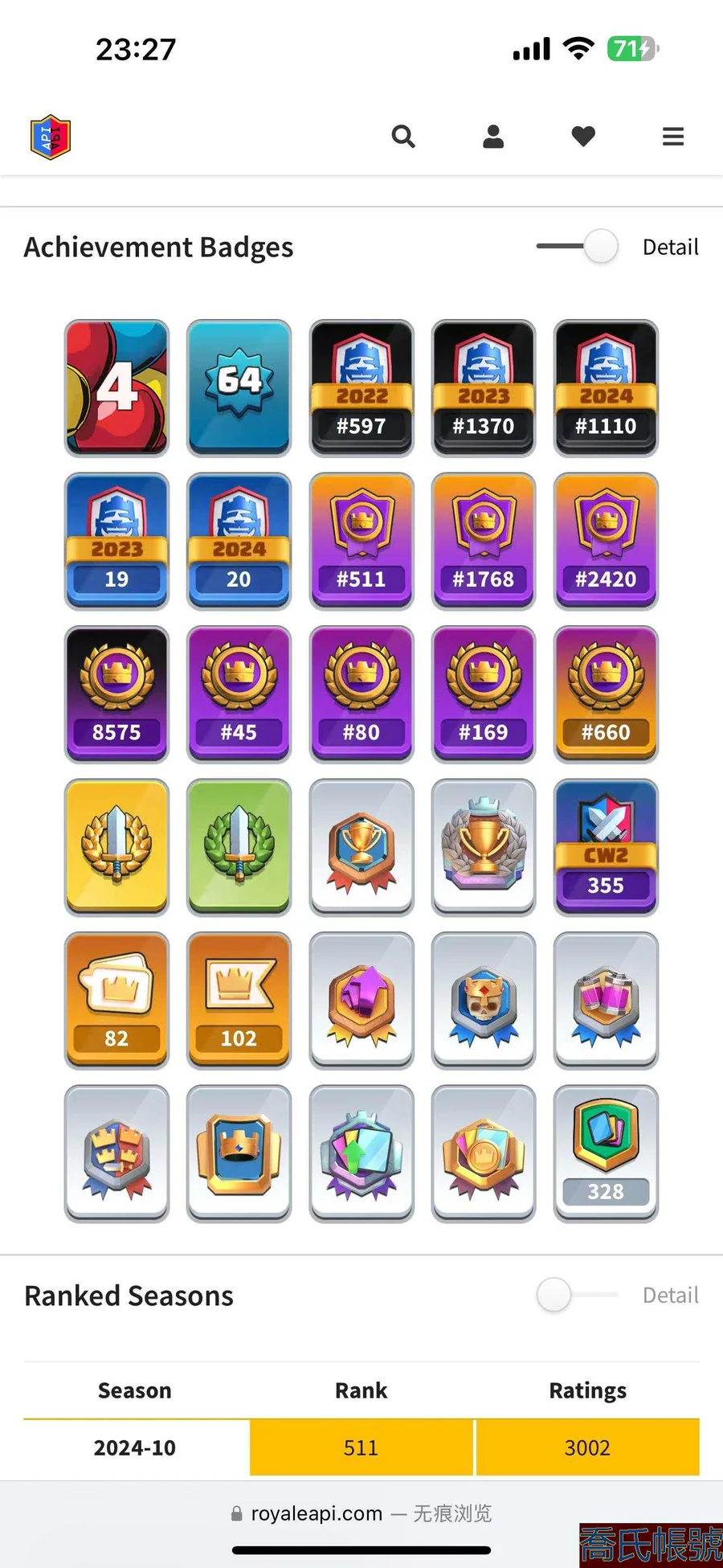Turn off Achievement Badges detail toggle

click(x=578, y=247)
